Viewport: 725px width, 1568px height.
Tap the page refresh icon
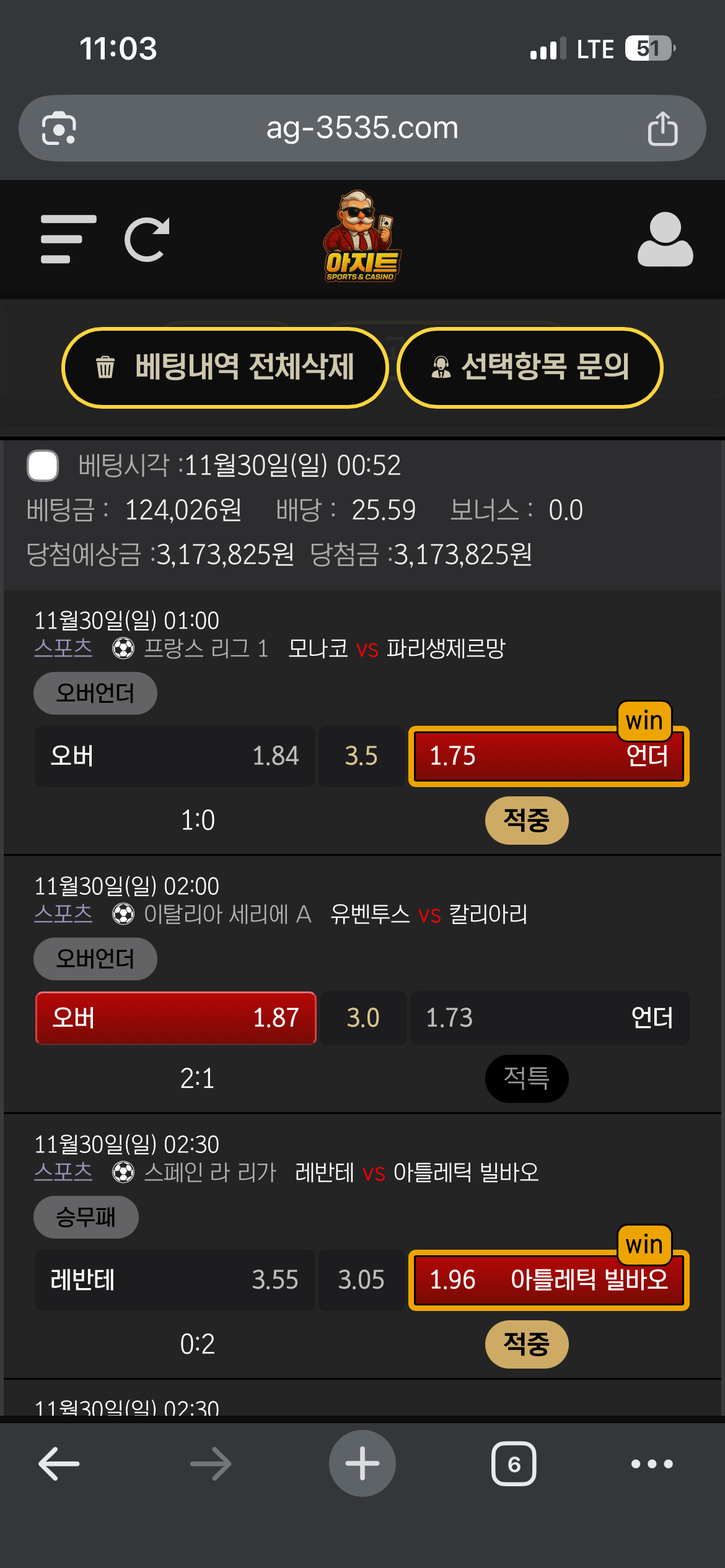pos(147,240)
